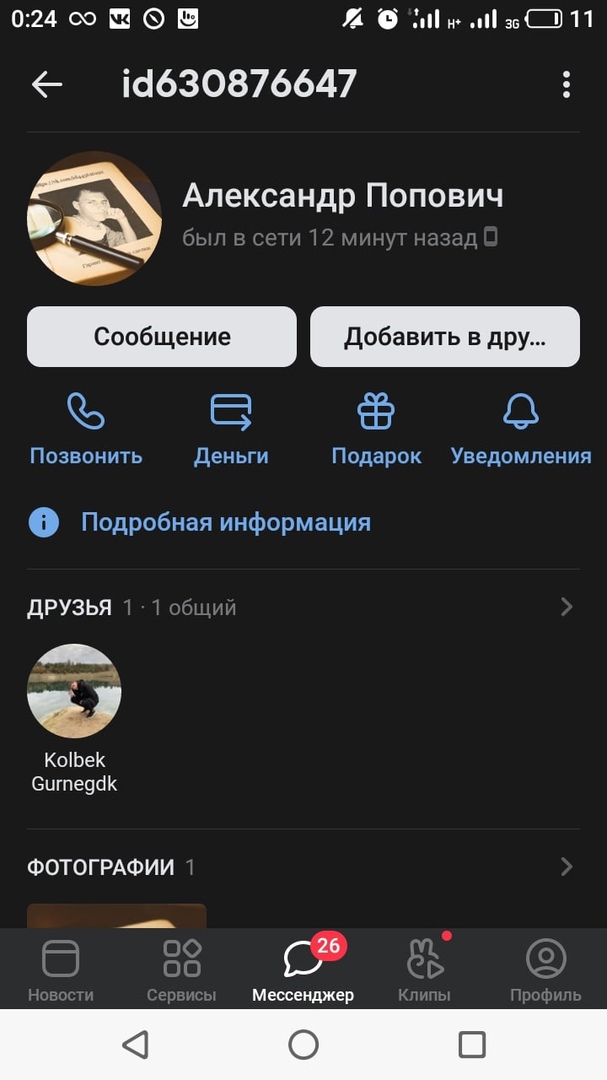Open the system recent apps view
Screen dimensions: 607x1080
click(472, 1045)
